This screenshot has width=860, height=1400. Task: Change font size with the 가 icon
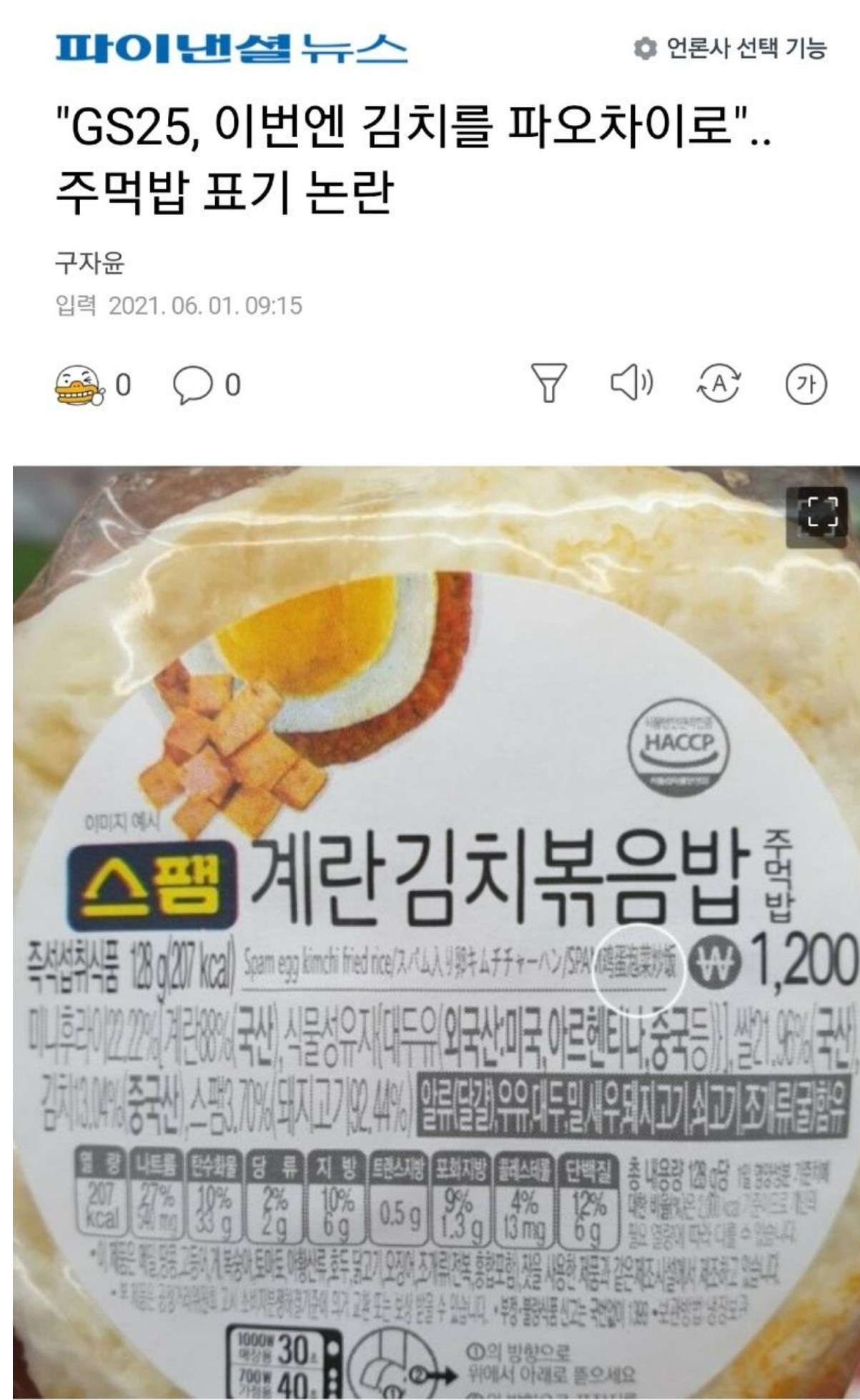tap(806, 384)
